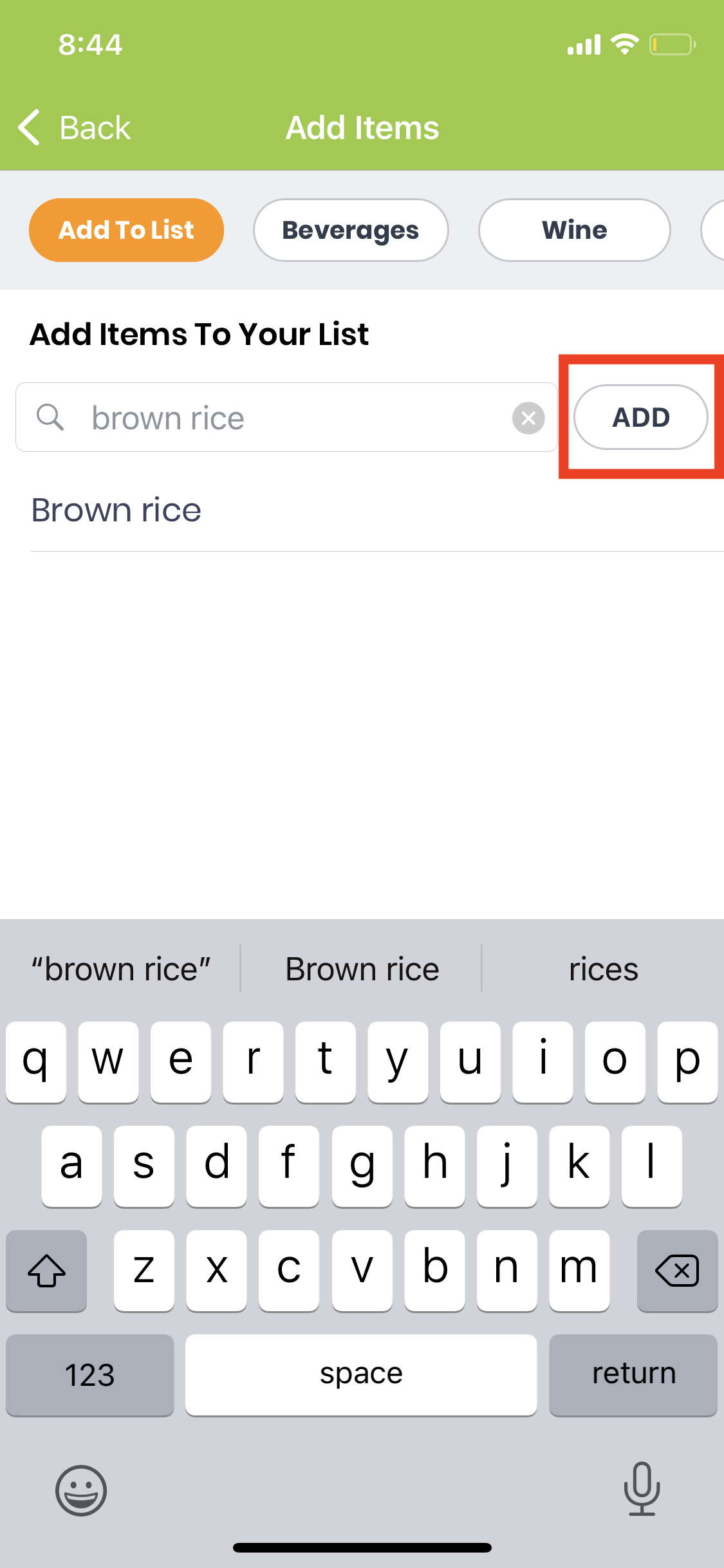Focus the brown rice search field
The image size is (724, 1568).
pyautogui.click(x=286, y=417)
